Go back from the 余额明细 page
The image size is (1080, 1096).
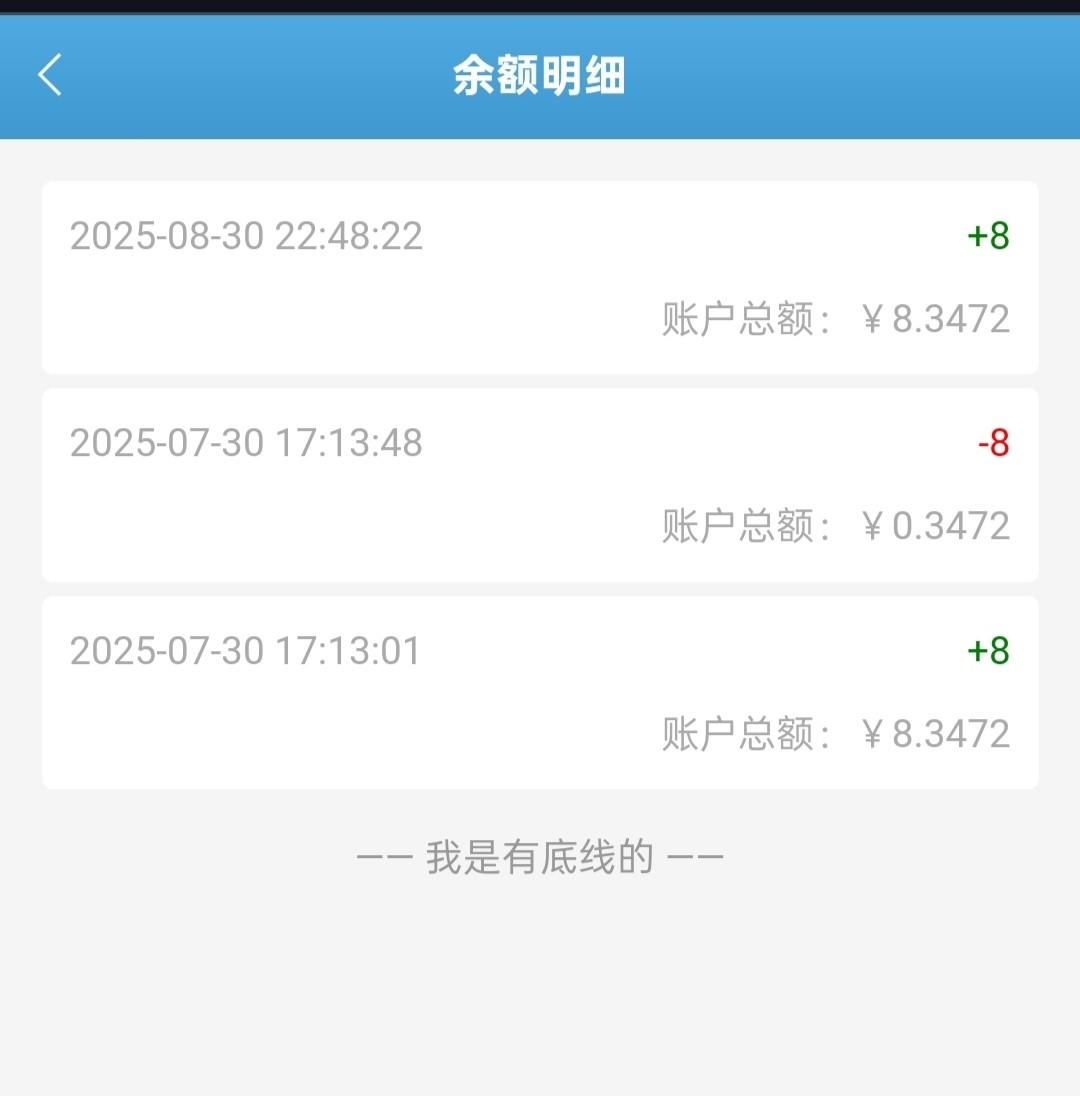tap(50, 75)
